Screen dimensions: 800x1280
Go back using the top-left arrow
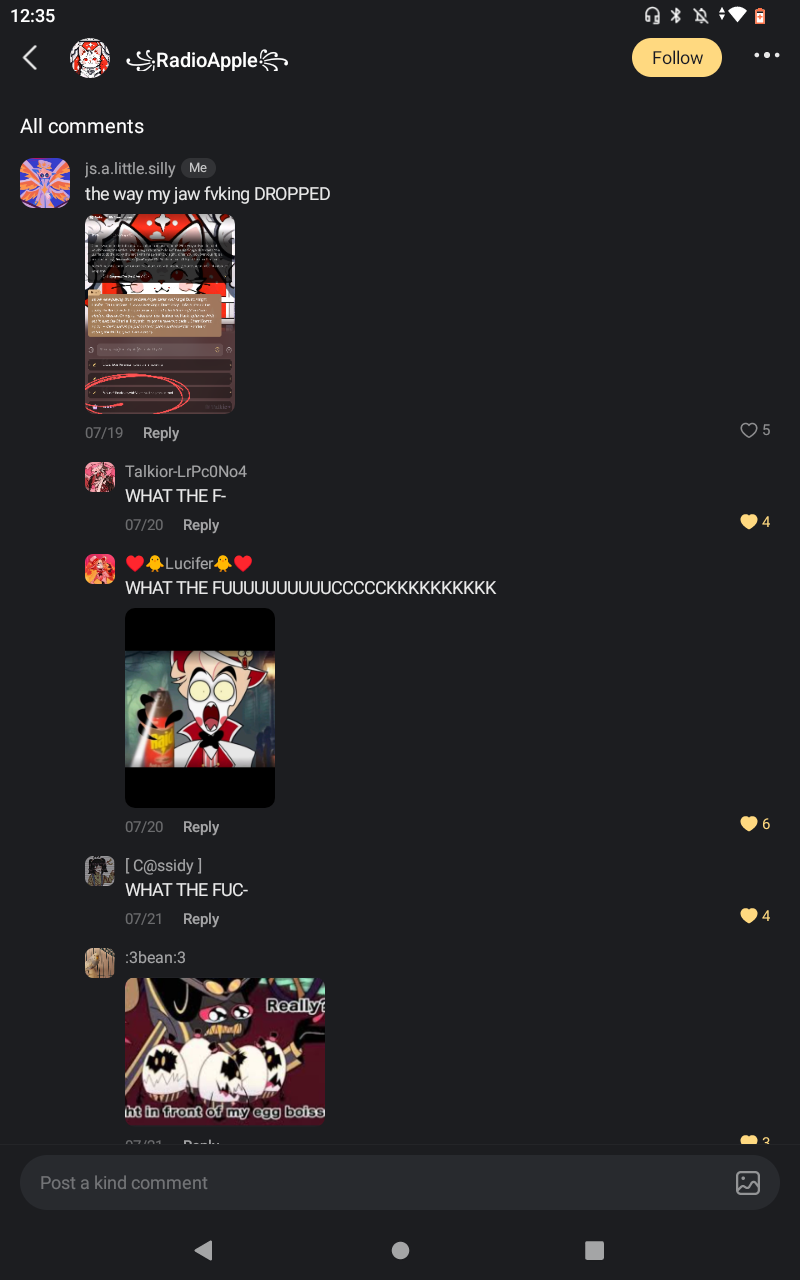tap(30, 58)
